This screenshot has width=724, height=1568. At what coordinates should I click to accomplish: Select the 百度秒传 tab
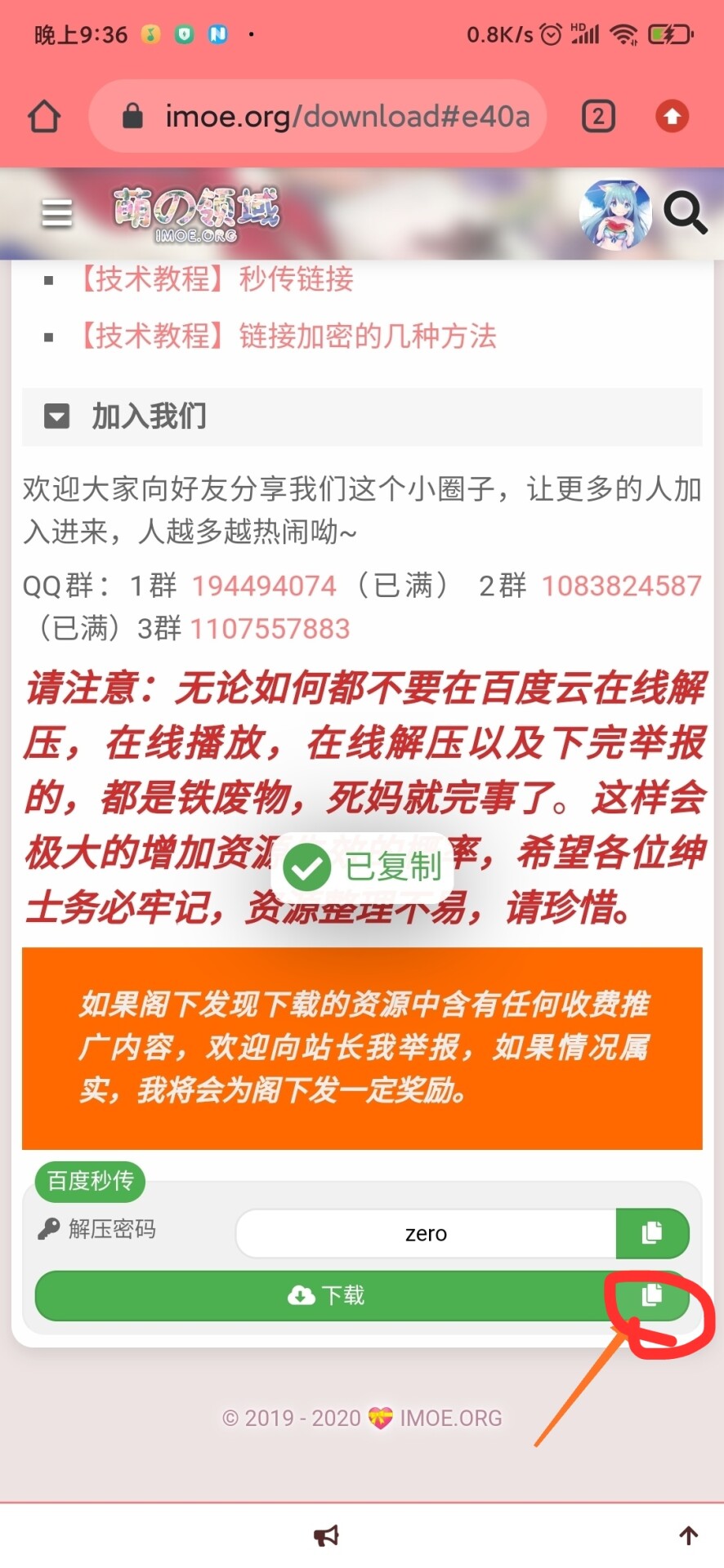(x=90, y=1180)
